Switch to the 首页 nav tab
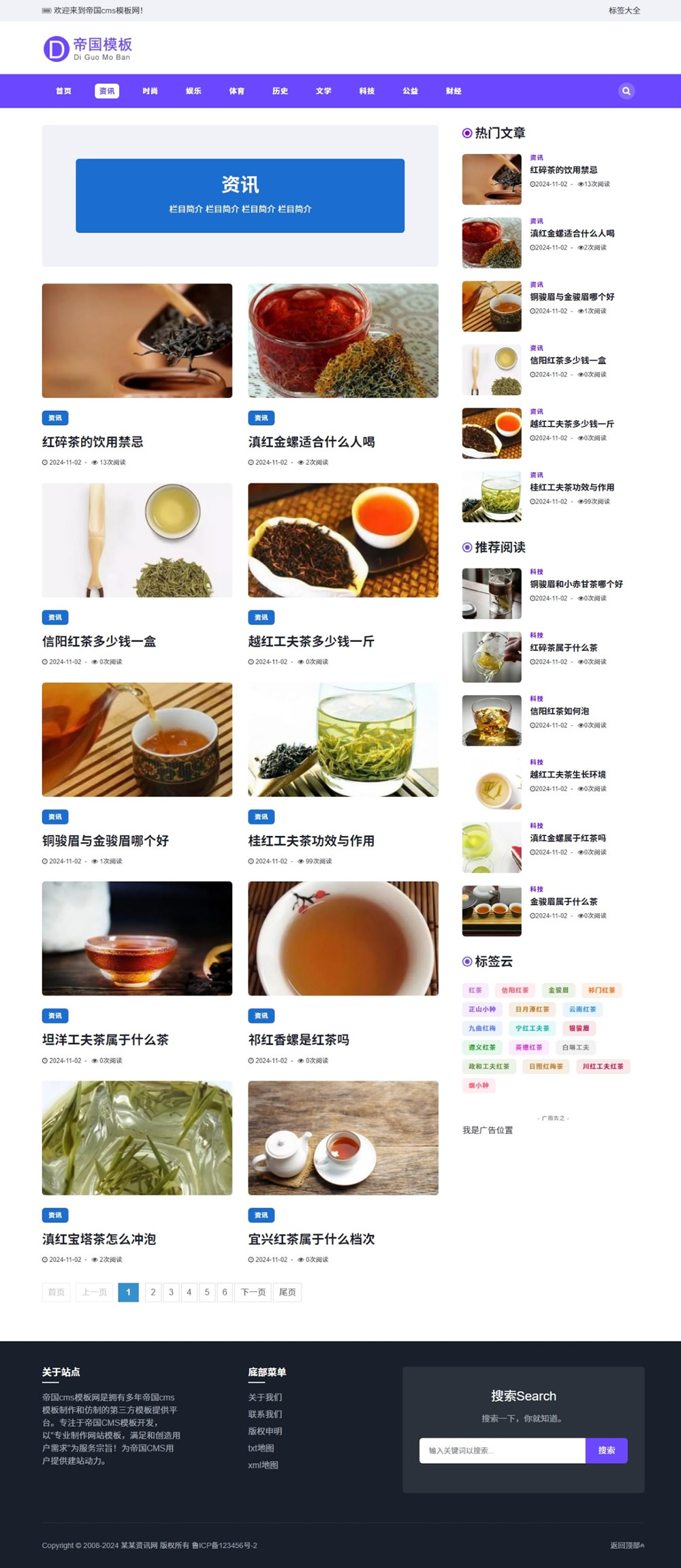The height and width of the screenshot is (1568, 681). pyautogui.click(x=63, y=91)
